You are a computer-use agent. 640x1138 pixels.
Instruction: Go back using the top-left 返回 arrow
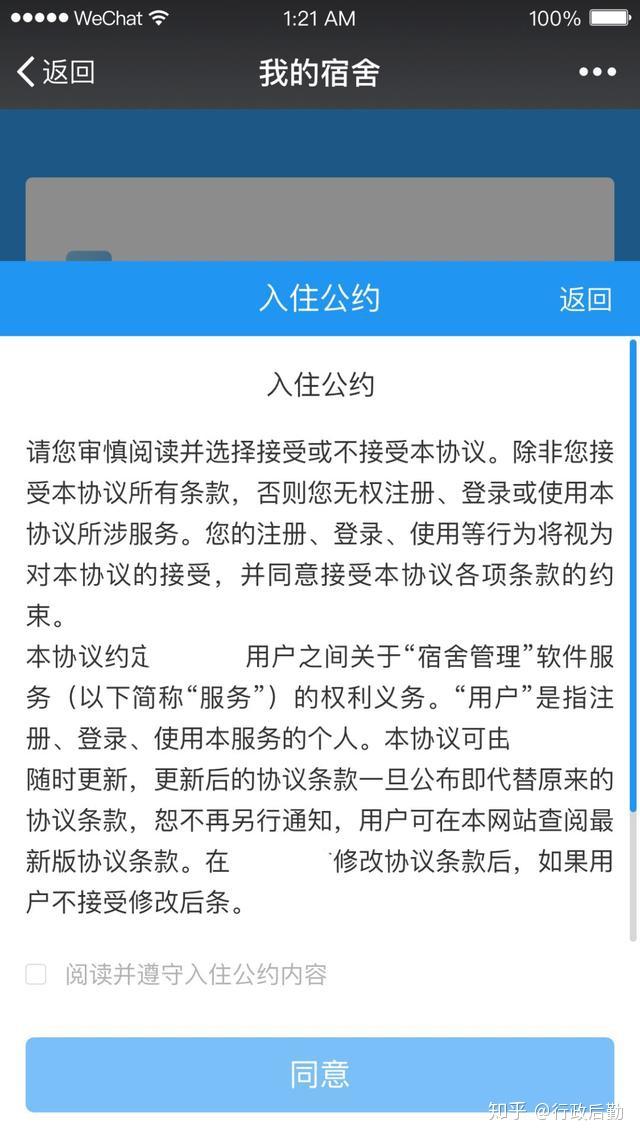tap(56, 73)
